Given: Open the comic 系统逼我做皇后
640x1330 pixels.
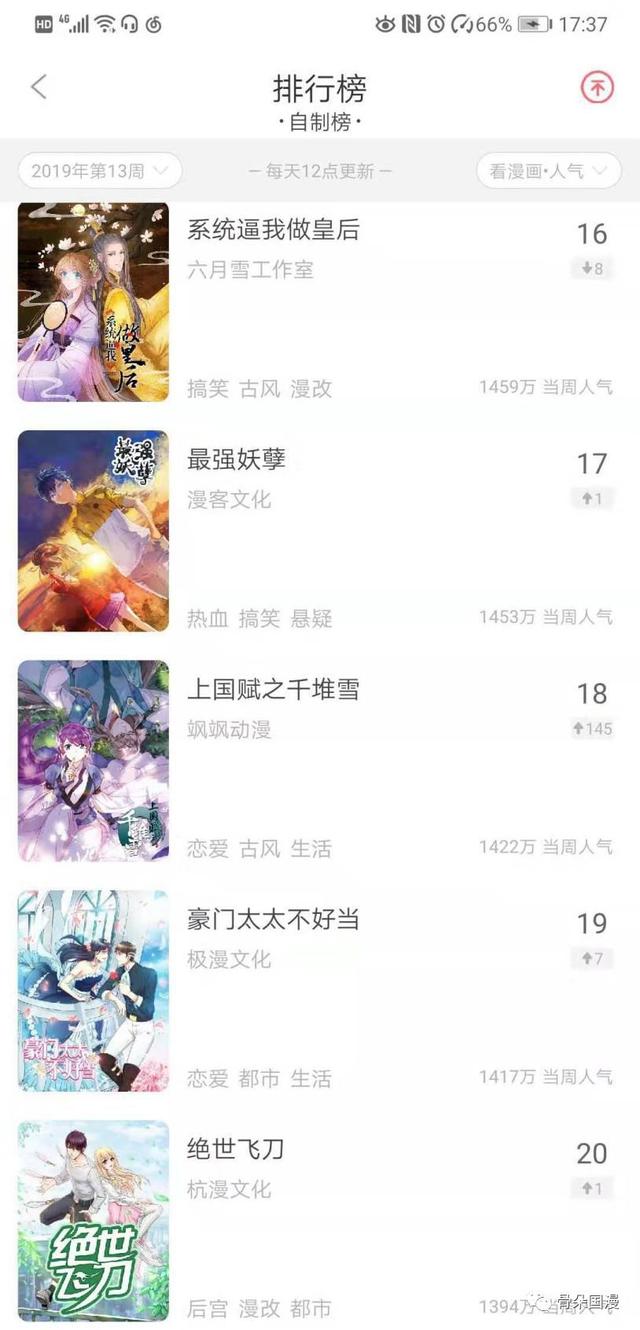Looking at the screenshot, I should click(320, 303).
